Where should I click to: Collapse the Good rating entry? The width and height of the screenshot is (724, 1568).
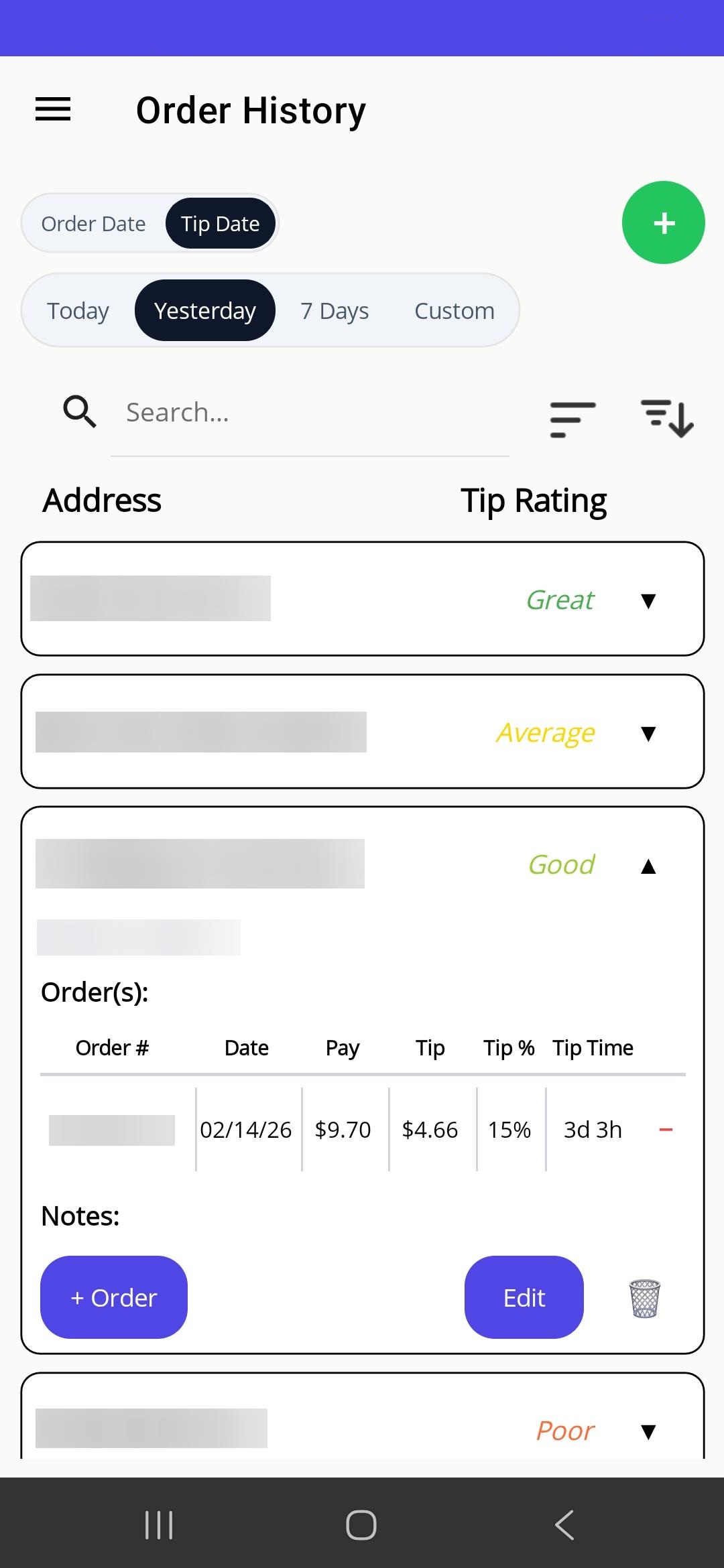point(648,866)
